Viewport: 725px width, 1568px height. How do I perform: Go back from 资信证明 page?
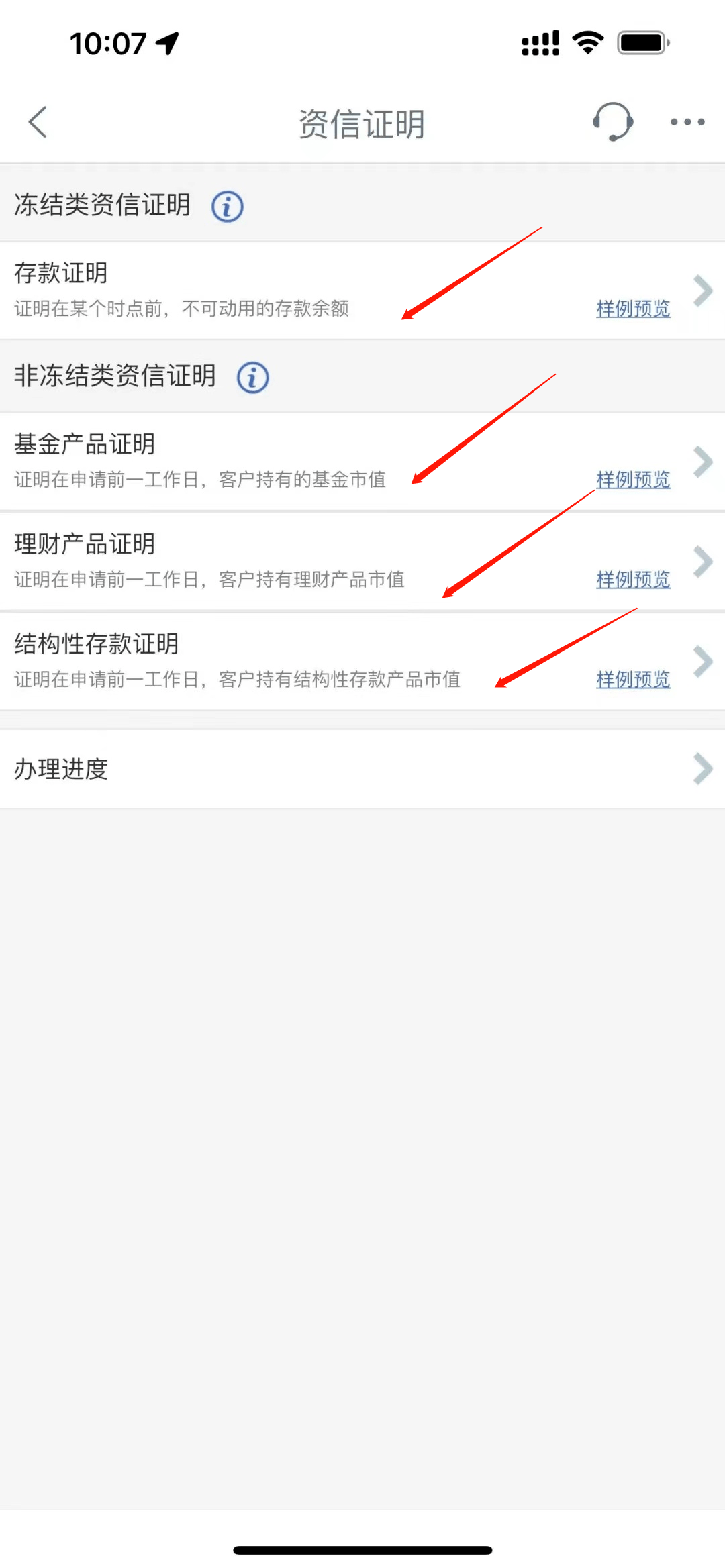pos(38,122)
